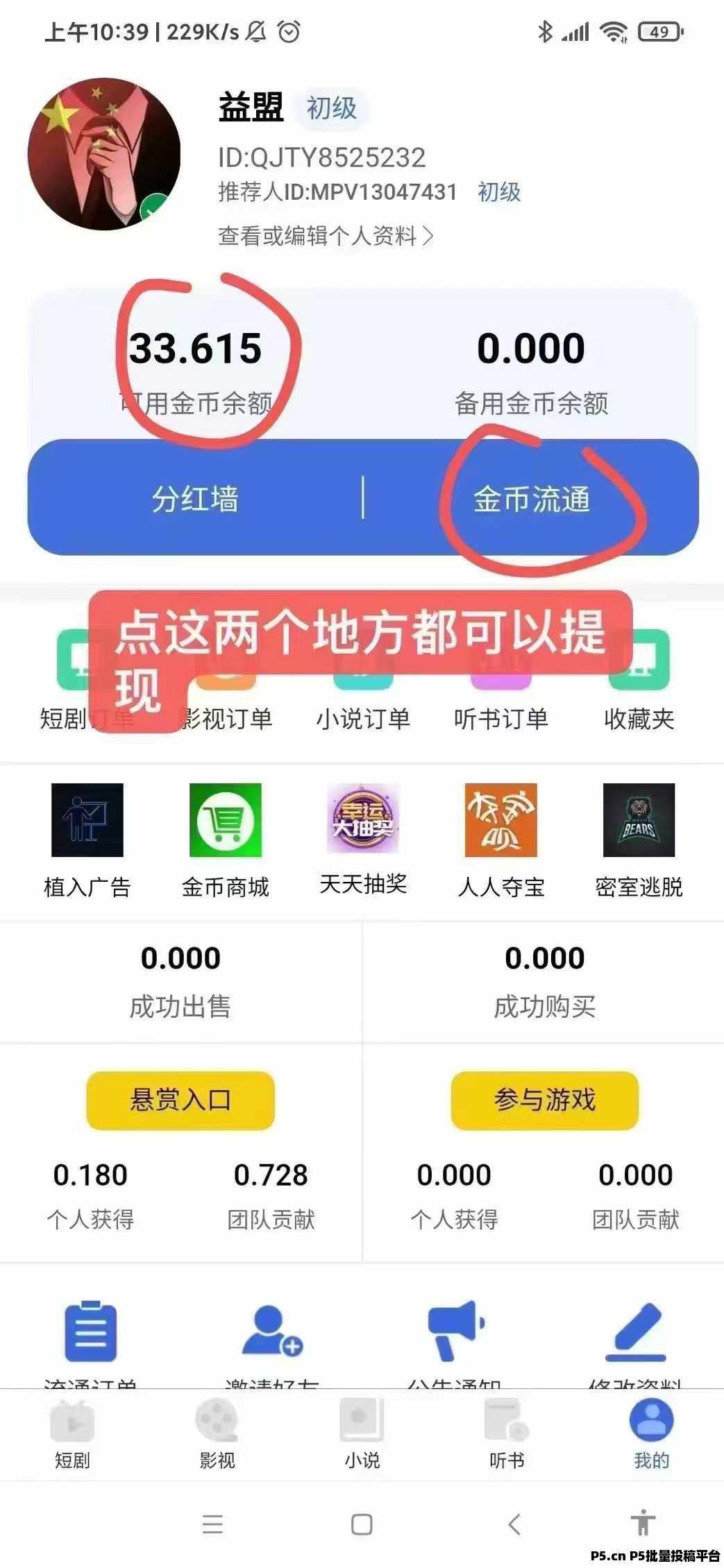The image size is (724, 1568).
Task: Open 查看或编辑个人资料 profile link
Action: [x=326, y=236]
